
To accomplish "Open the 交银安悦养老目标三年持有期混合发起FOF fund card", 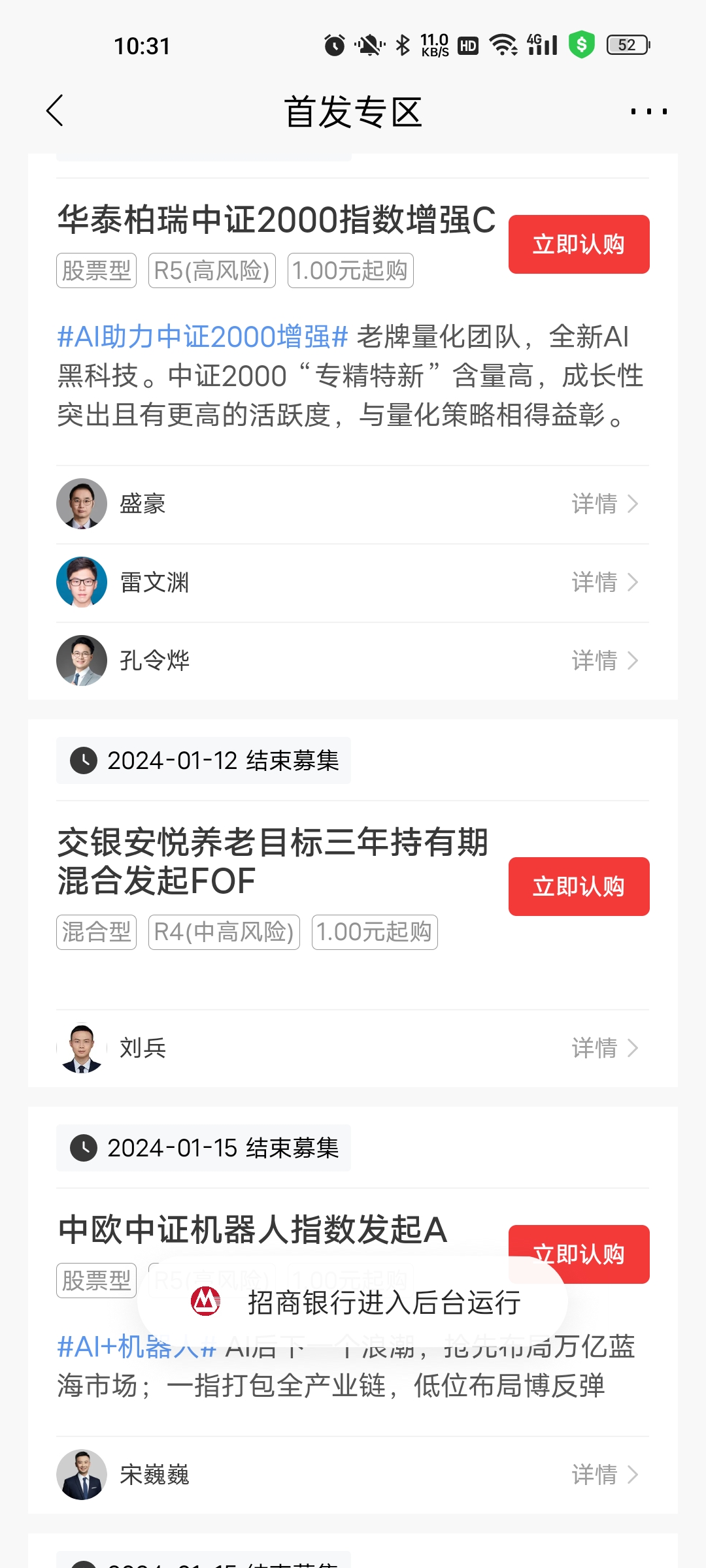I will (273, 861).
